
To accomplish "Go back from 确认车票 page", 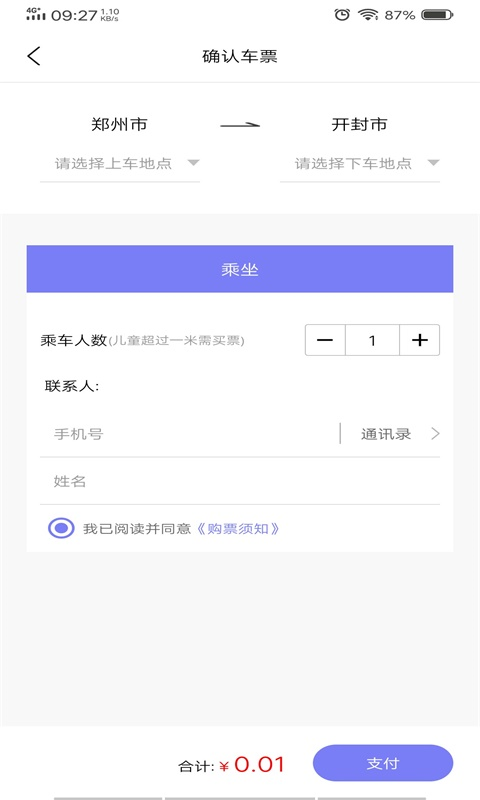I will tap(34, 56).
